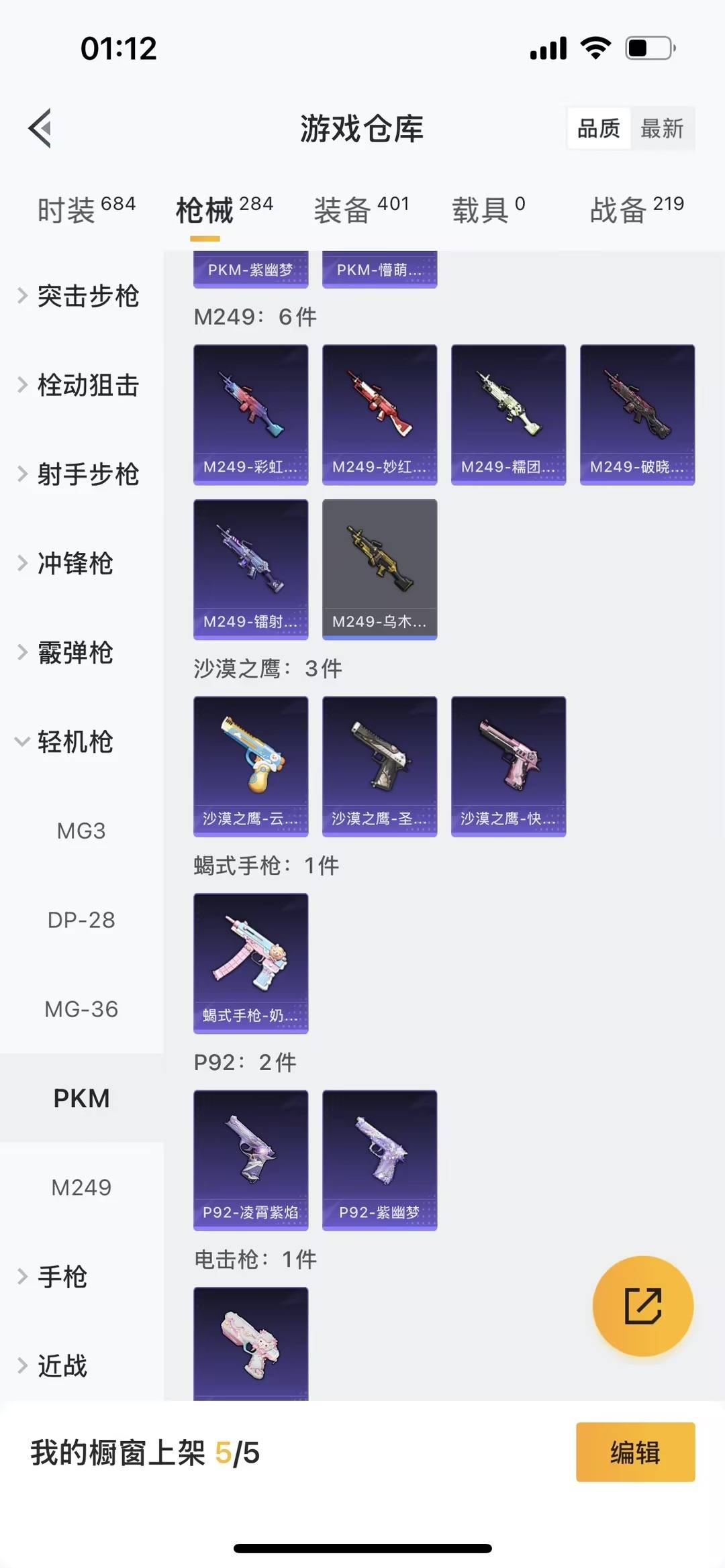This screenshot has width=725, height=1568.
Task: Tap the back arrow to leave 游戏仓库
Action: (x=42, y=129)
